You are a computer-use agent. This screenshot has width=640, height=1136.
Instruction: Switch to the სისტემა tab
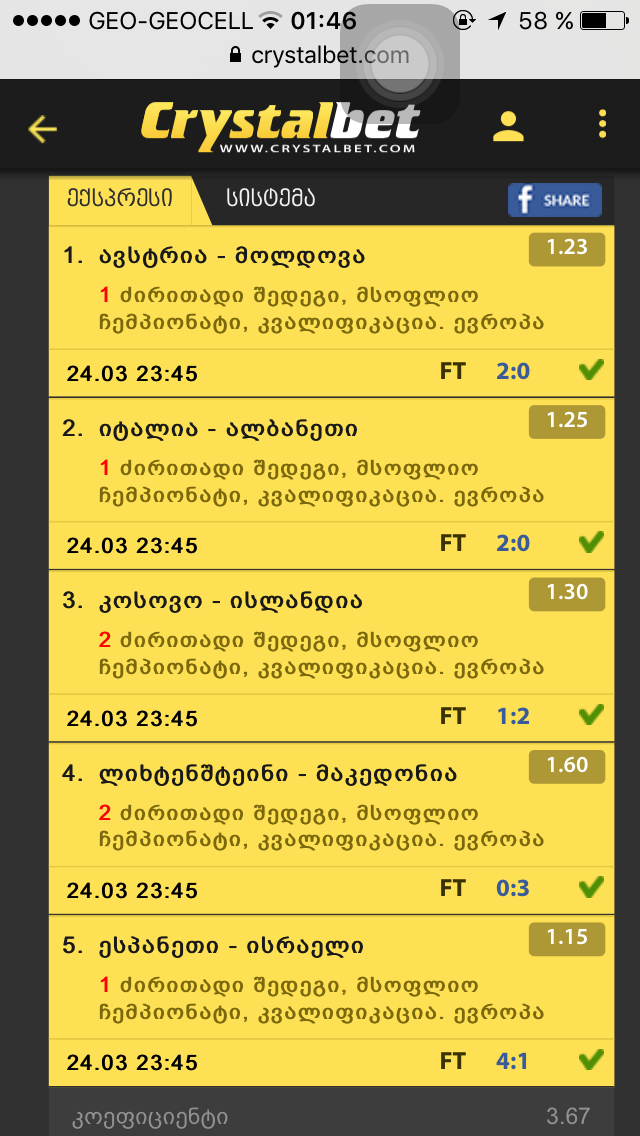pos(271,198)
